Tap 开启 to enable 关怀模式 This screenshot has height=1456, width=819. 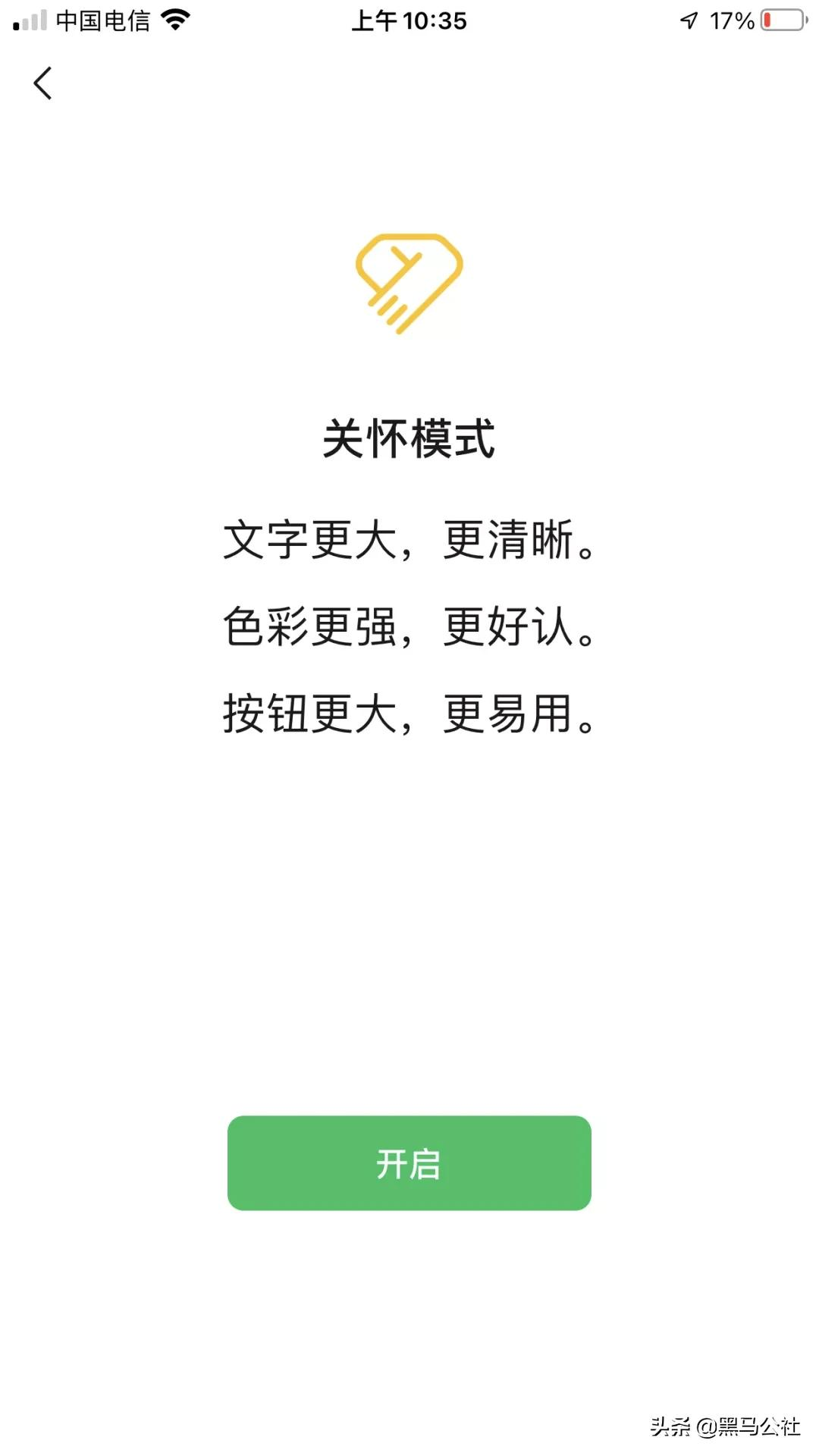click(x=409, y=1163)
